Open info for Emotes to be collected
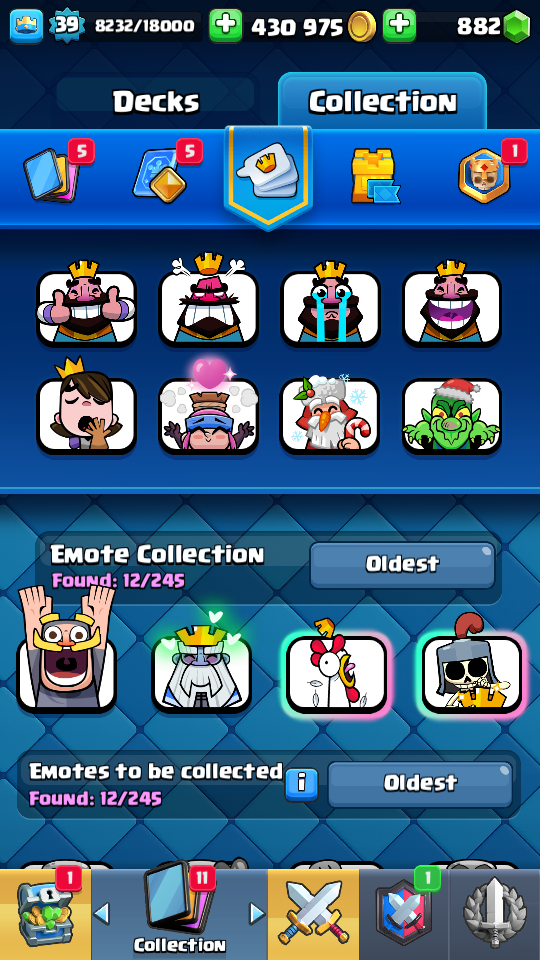The image size is (540, 960). click(x=301, y=782)
